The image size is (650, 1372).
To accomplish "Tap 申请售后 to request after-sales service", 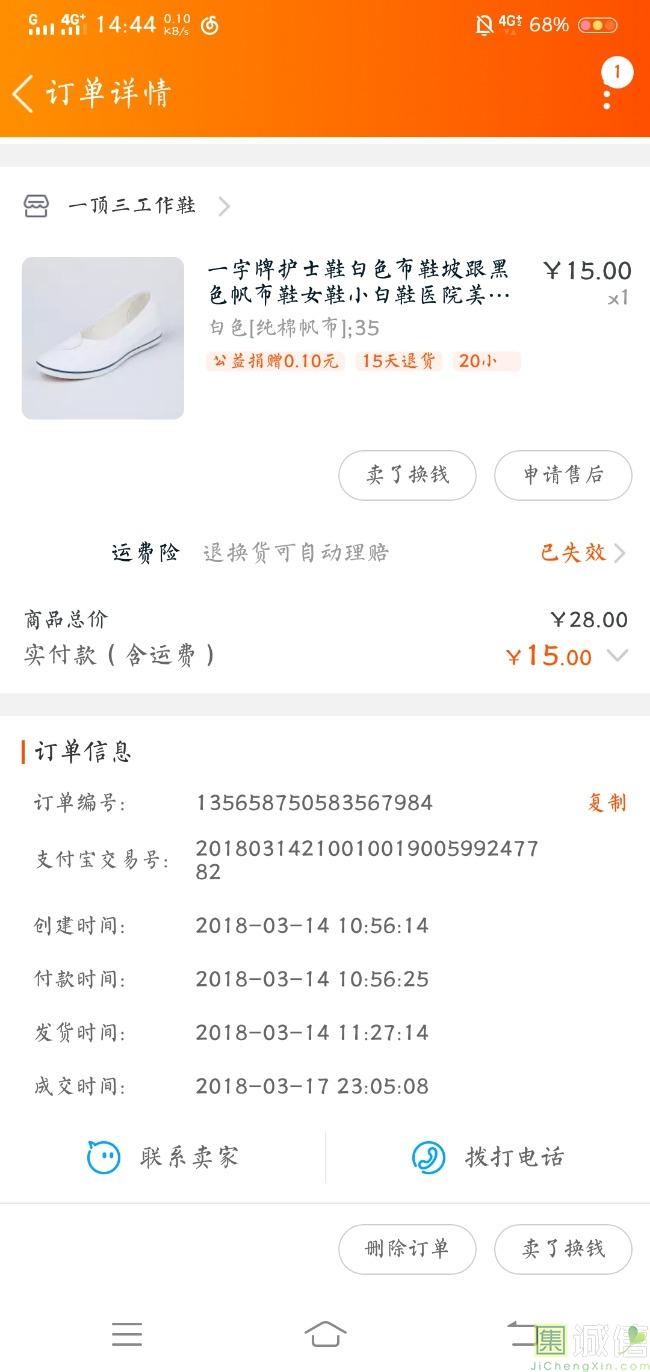I will pyautogui.click(x=563, y=475).
